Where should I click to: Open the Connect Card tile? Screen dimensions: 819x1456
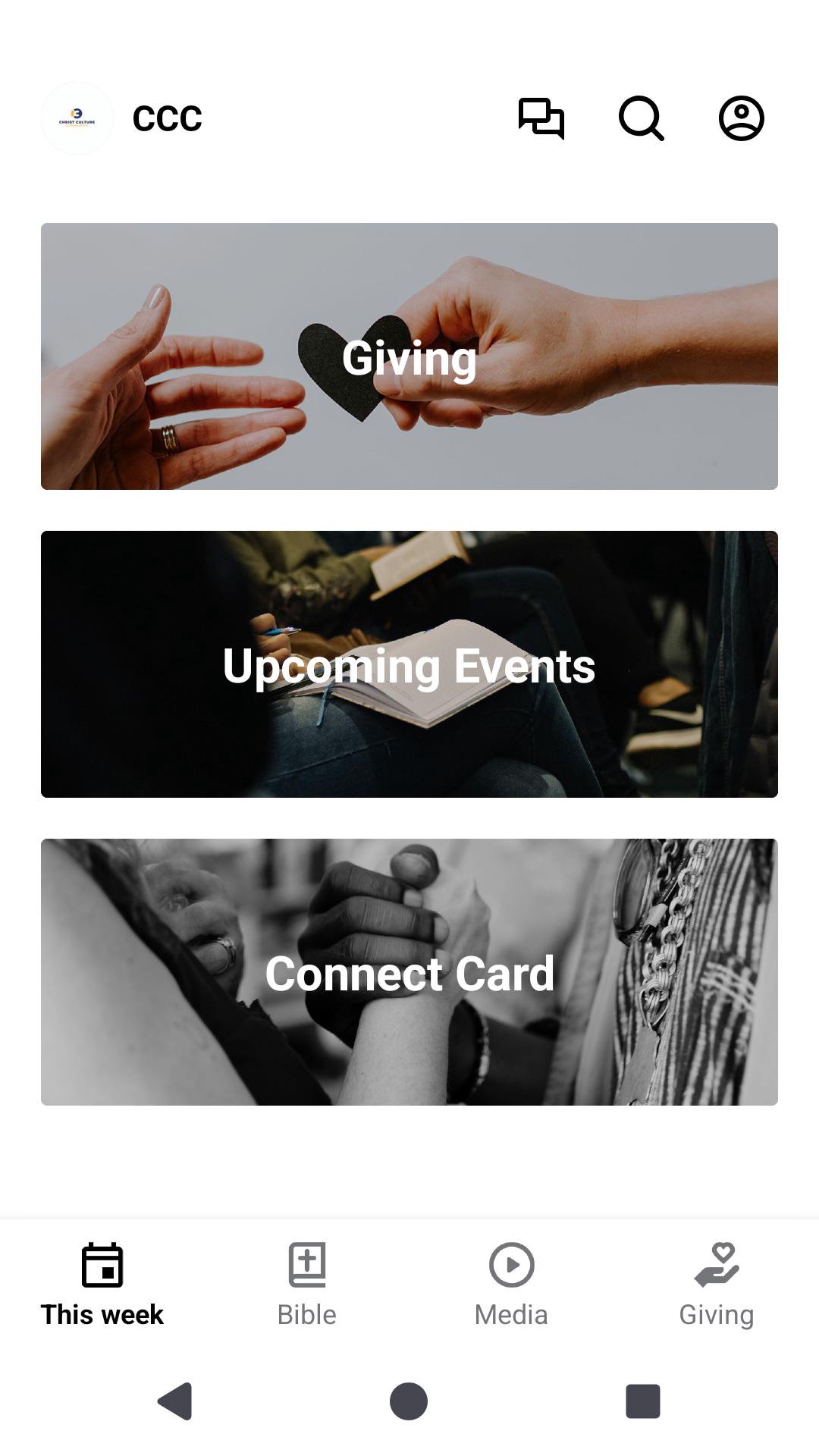tap(409, 972)
